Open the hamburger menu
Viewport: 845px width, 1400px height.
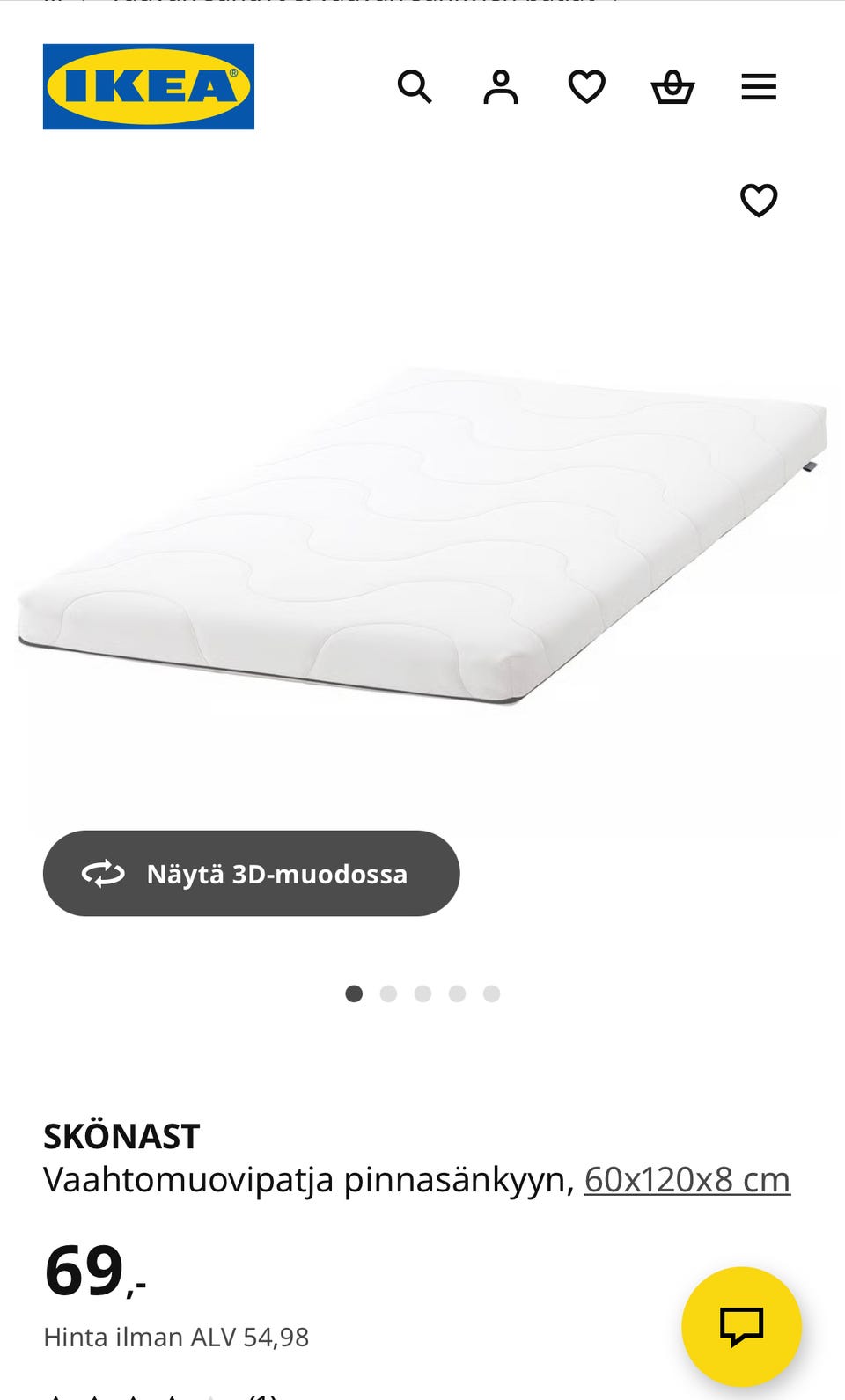pos(759,87)
